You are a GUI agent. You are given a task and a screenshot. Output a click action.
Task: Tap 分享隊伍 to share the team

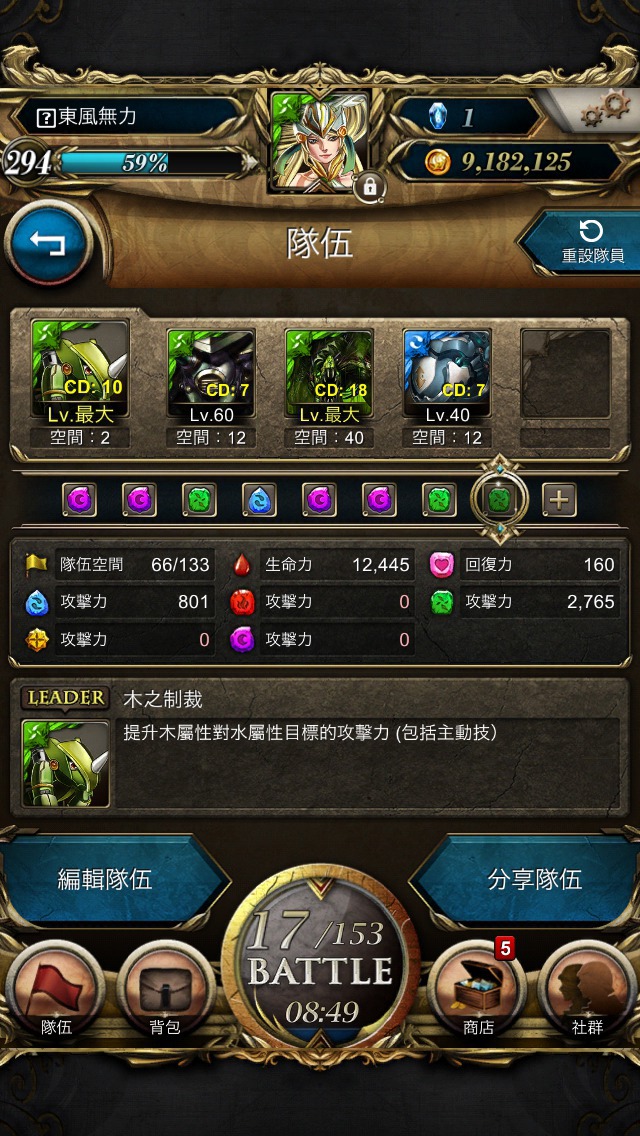tap(535, 880)
